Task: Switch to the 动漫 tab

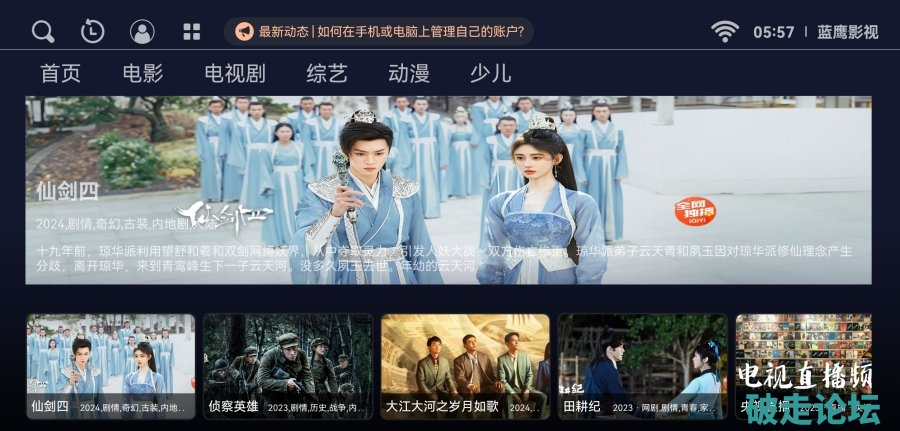Action: [x=409, y=73]
